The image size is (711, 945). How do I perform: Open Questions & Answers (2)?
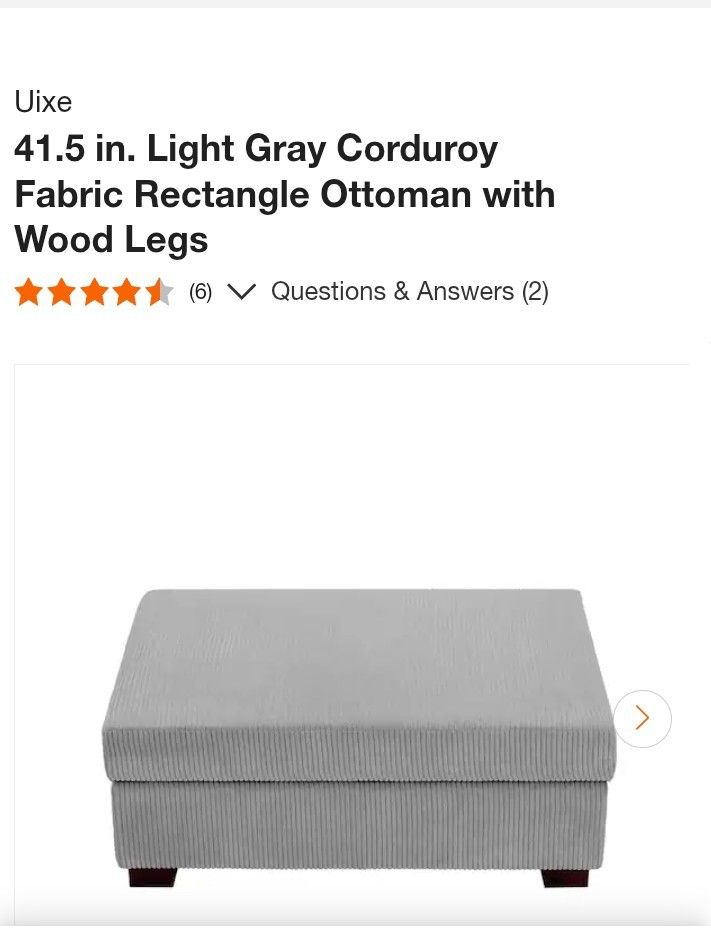[x=410, y=292]
